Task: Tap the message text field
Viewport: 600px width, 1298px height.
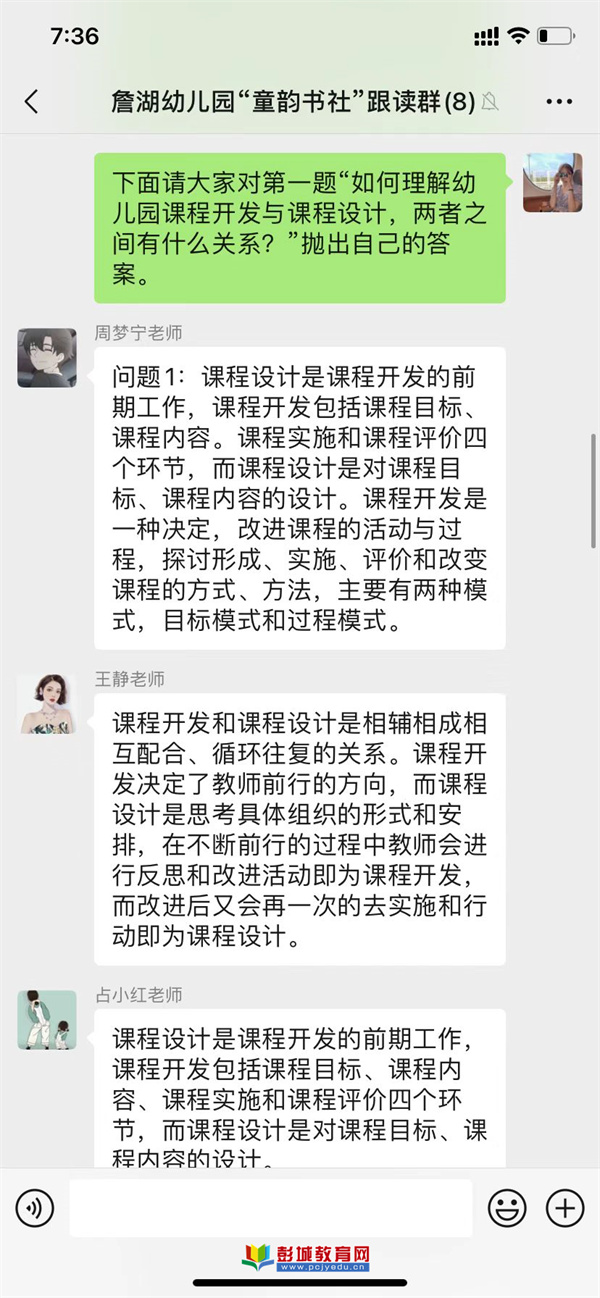Action: [270, 1208]
